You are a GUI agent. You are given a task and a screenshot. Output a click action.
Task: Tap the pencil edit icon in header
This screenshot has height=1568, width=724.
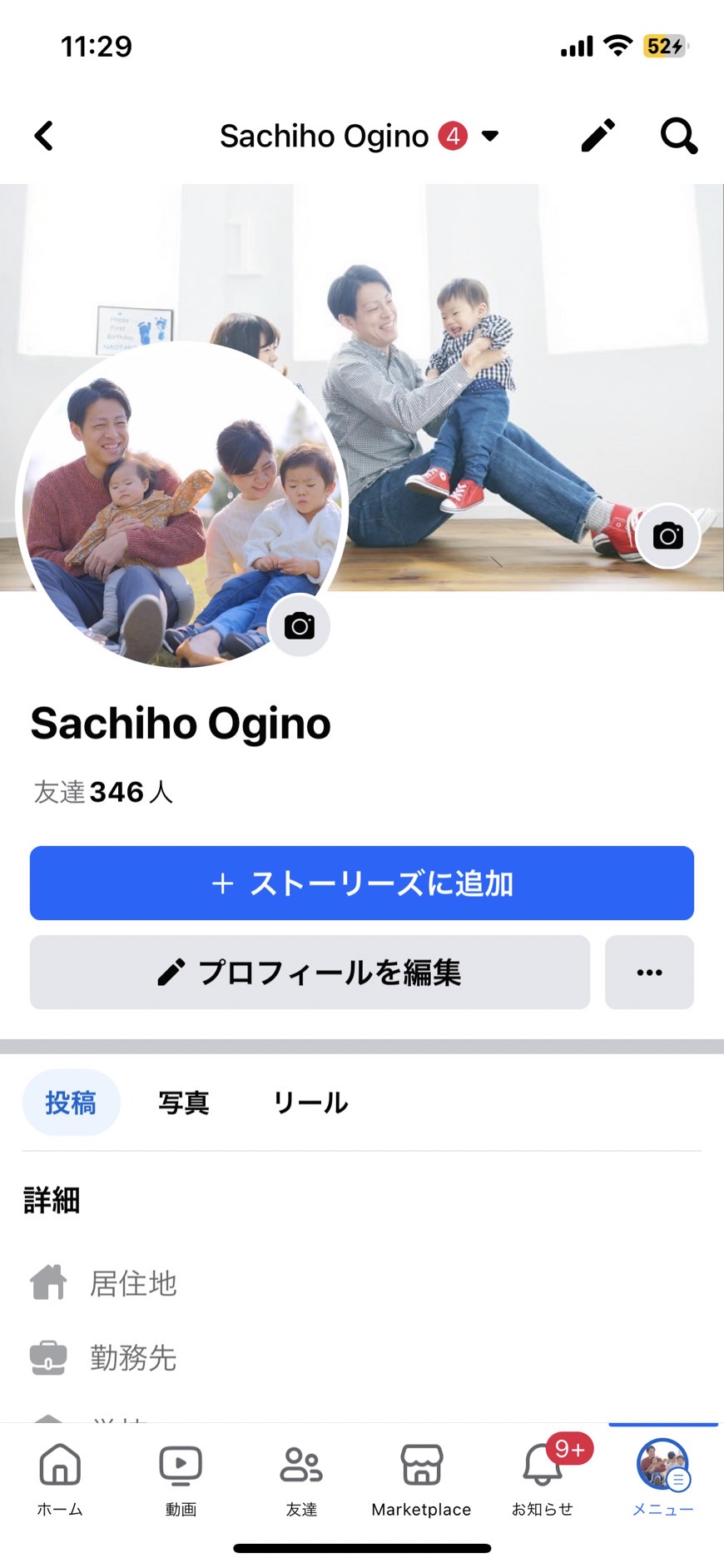tap(598, 136)
